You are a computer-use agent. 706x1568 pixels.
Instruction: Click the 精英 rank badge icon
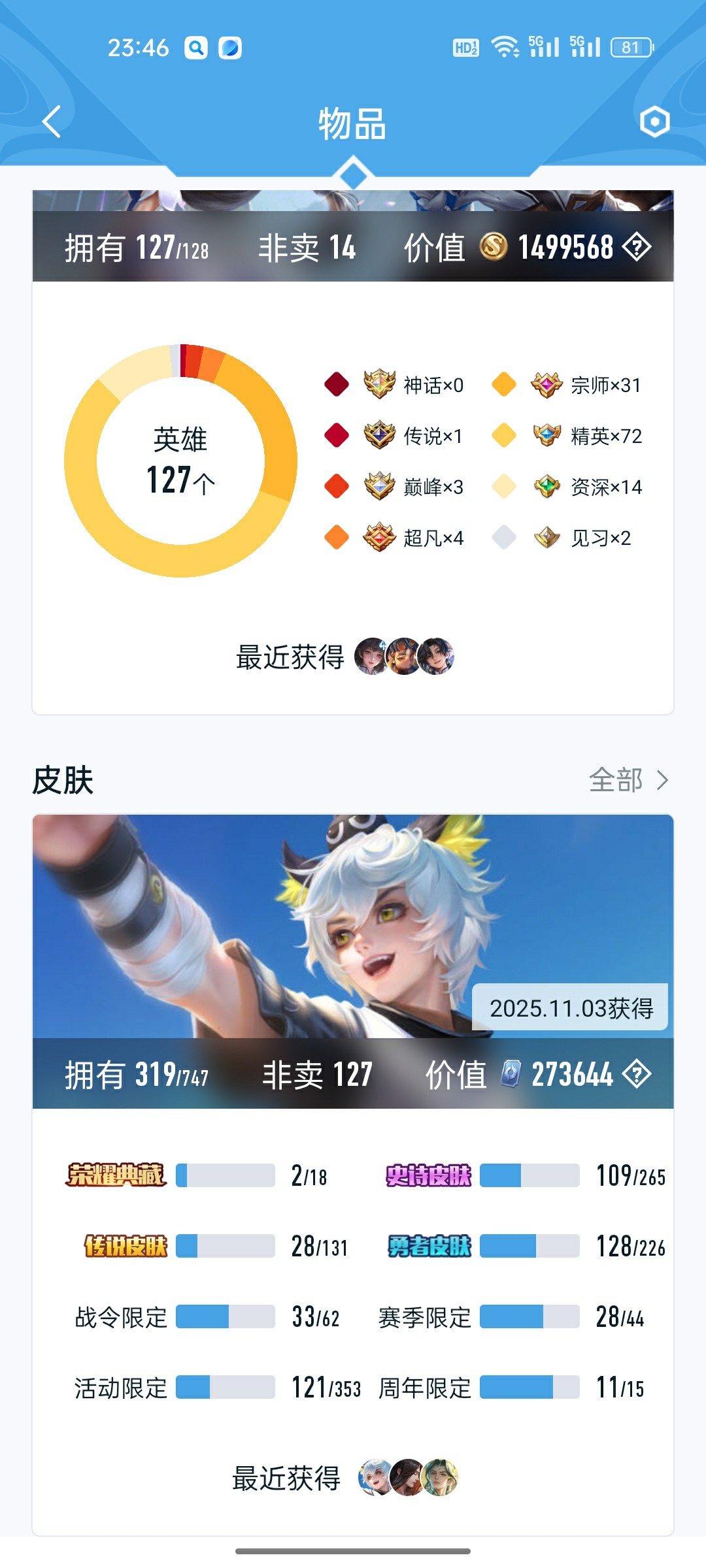(546, 436)
